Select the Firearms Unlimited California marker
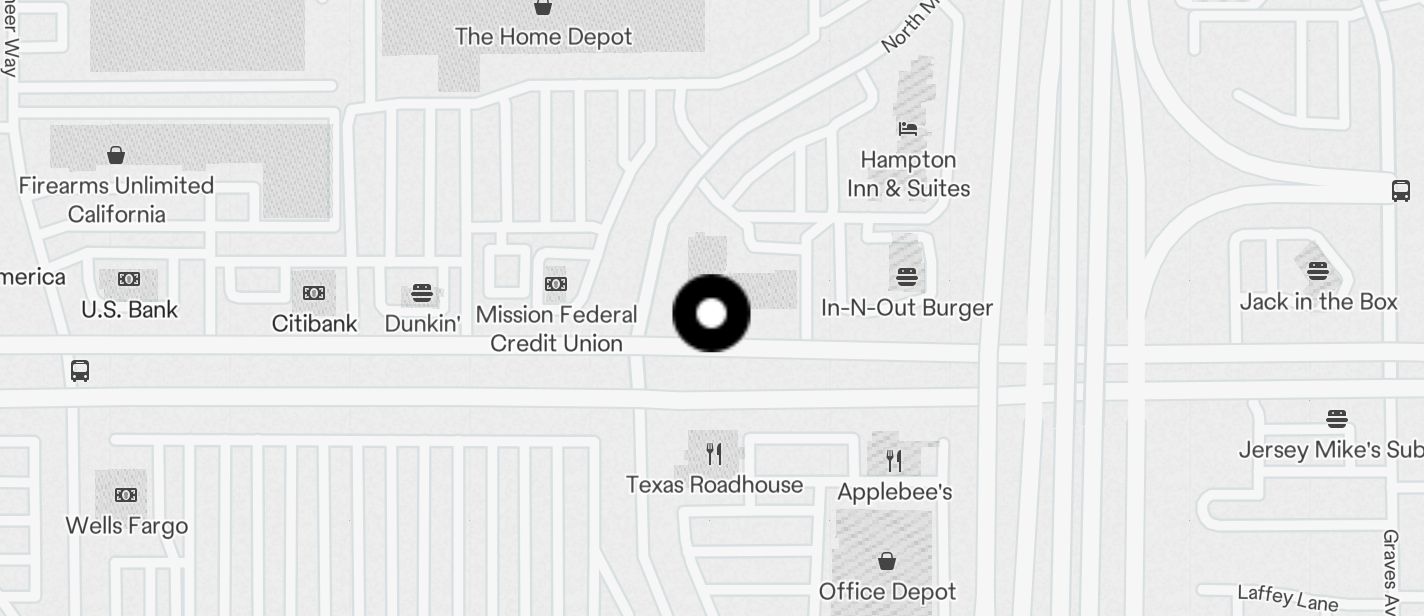Screen dimensions: 1424x616 coord(116,155)
